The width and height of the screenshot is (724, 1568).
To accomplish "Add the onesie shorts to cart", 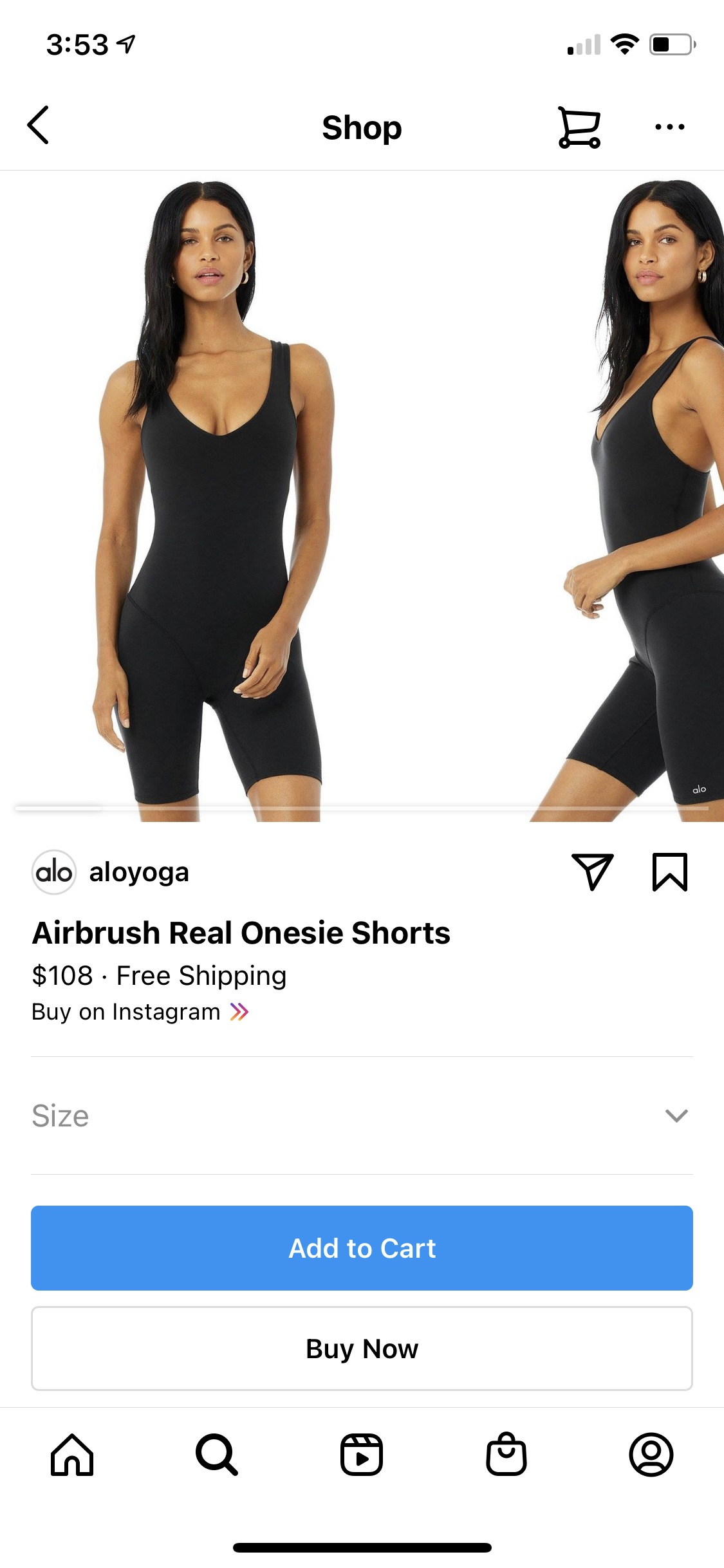I will point(362,1248).
